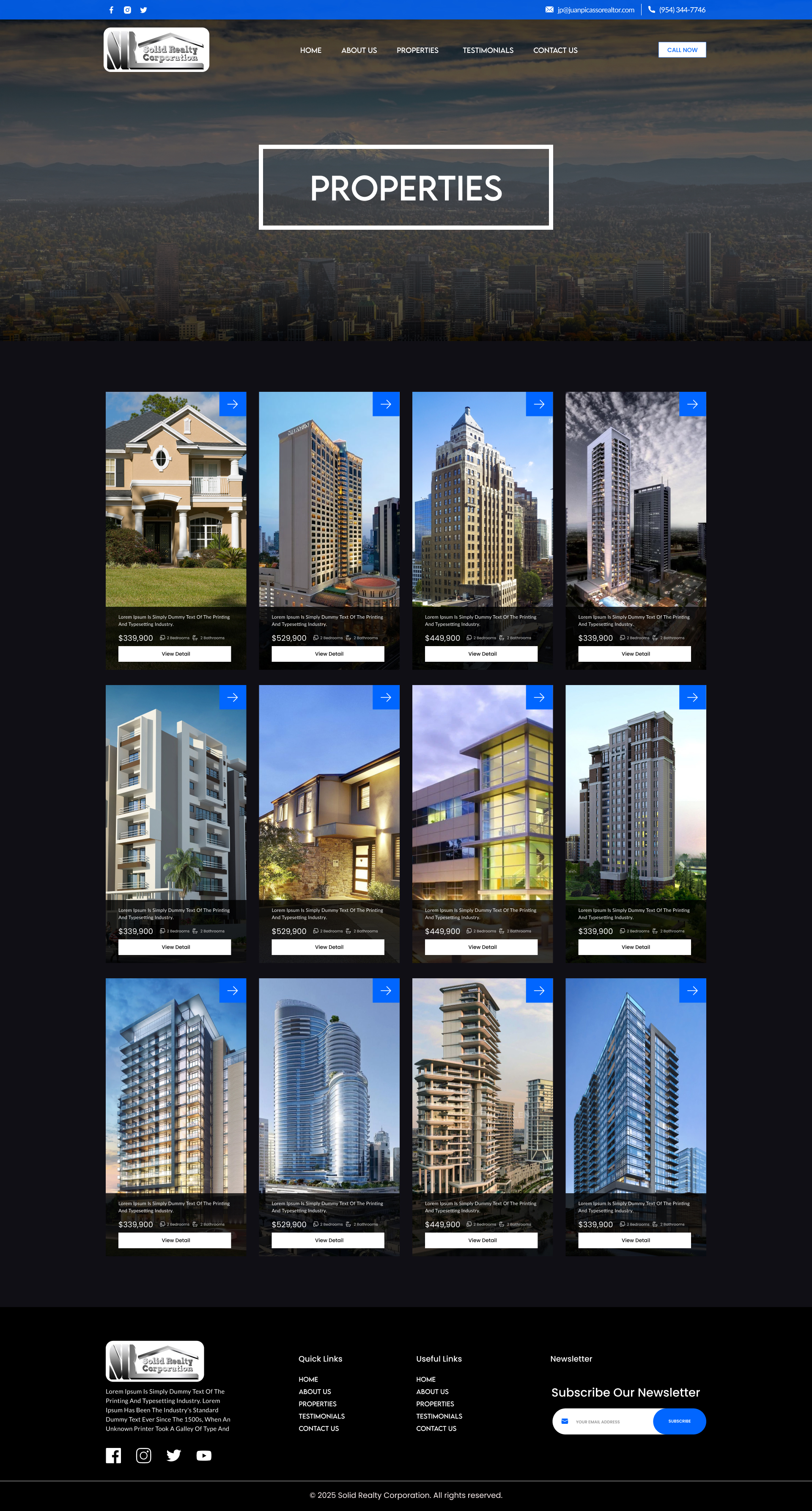
Task: Tap the email address jp@juanpicassorealtor.com
Action: point(595,10)
